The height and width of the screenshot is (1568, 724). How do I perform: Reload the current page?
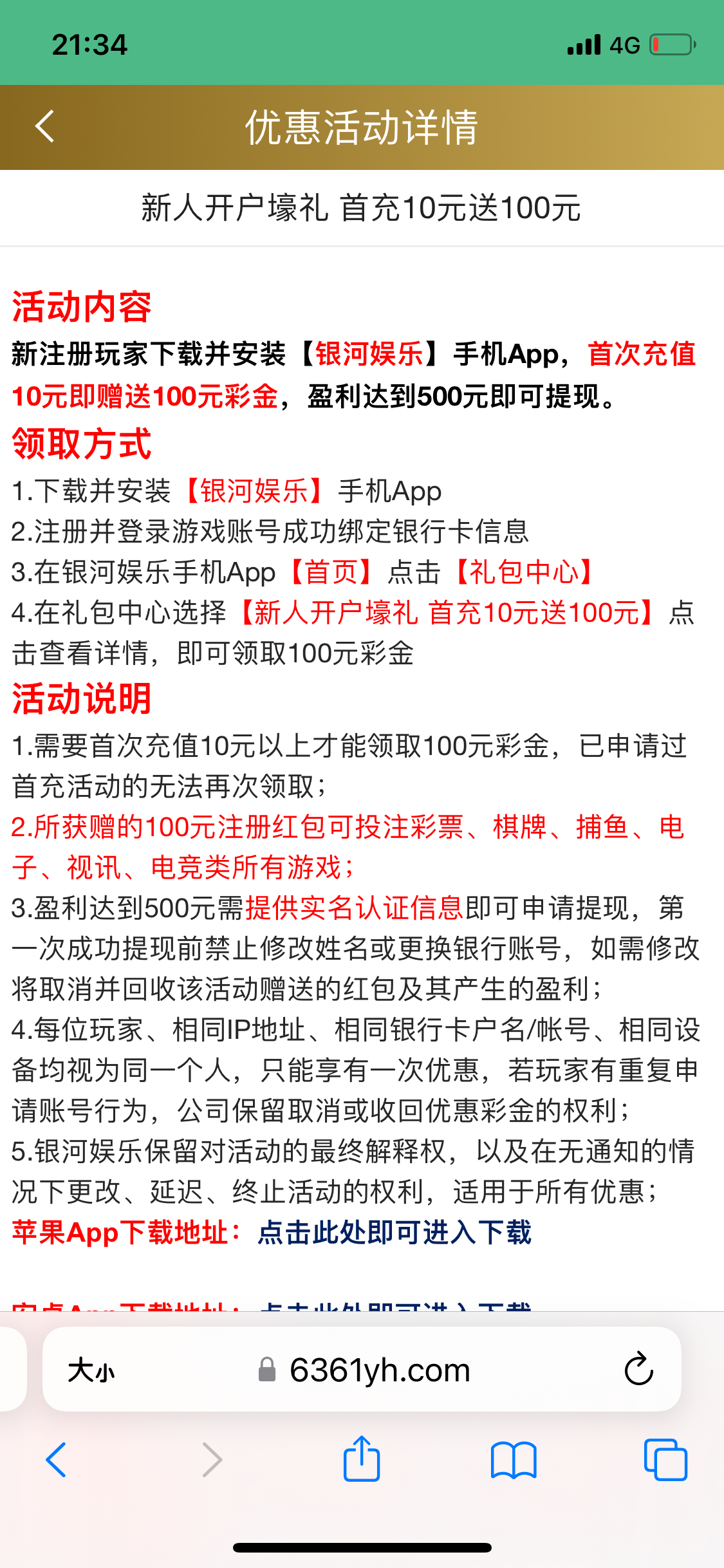638,1369
